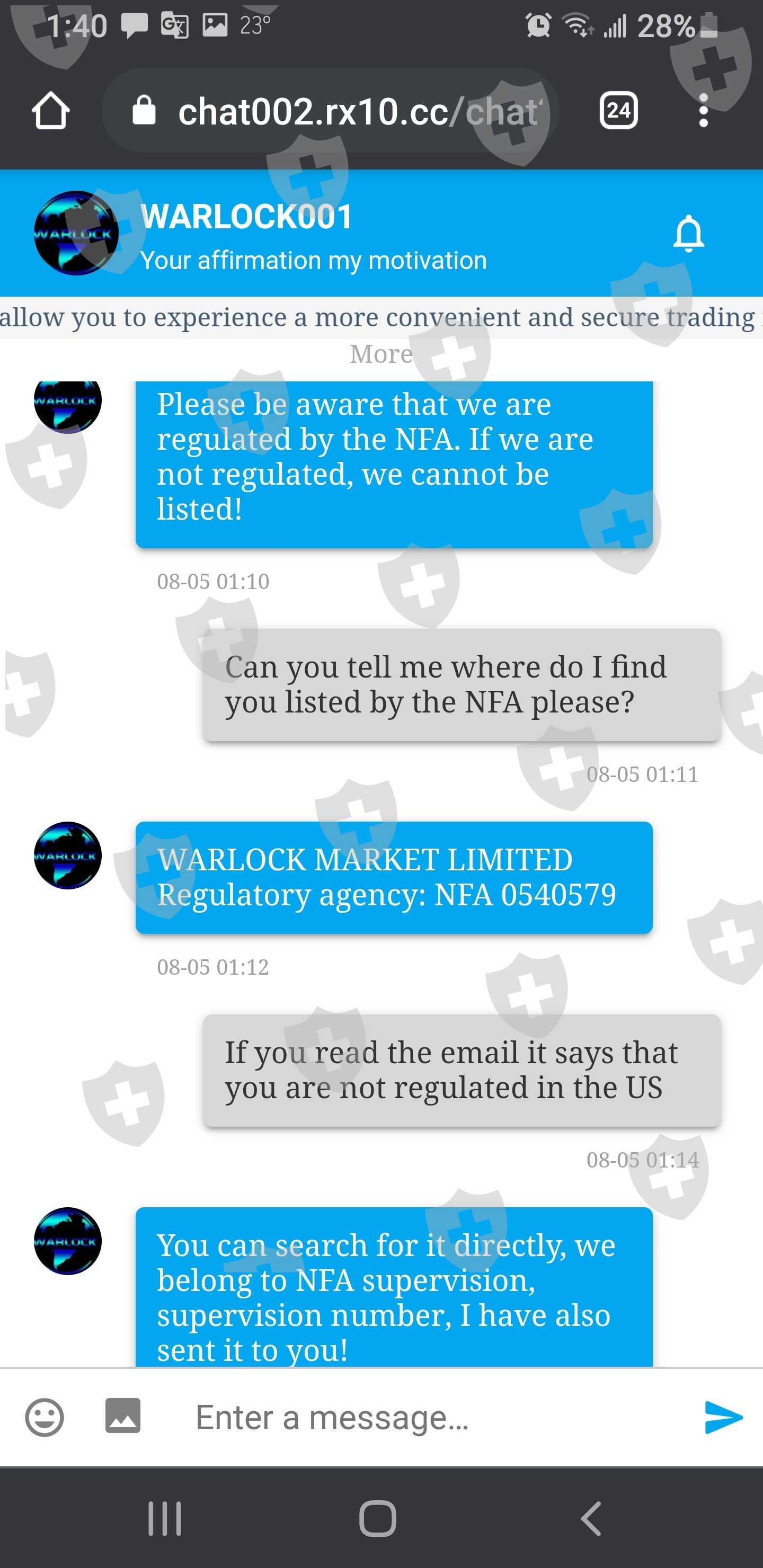Open recent apps from navigation bar
Screen dimensions: 763x1568
pyautogui.click(x=165, y=1518)
